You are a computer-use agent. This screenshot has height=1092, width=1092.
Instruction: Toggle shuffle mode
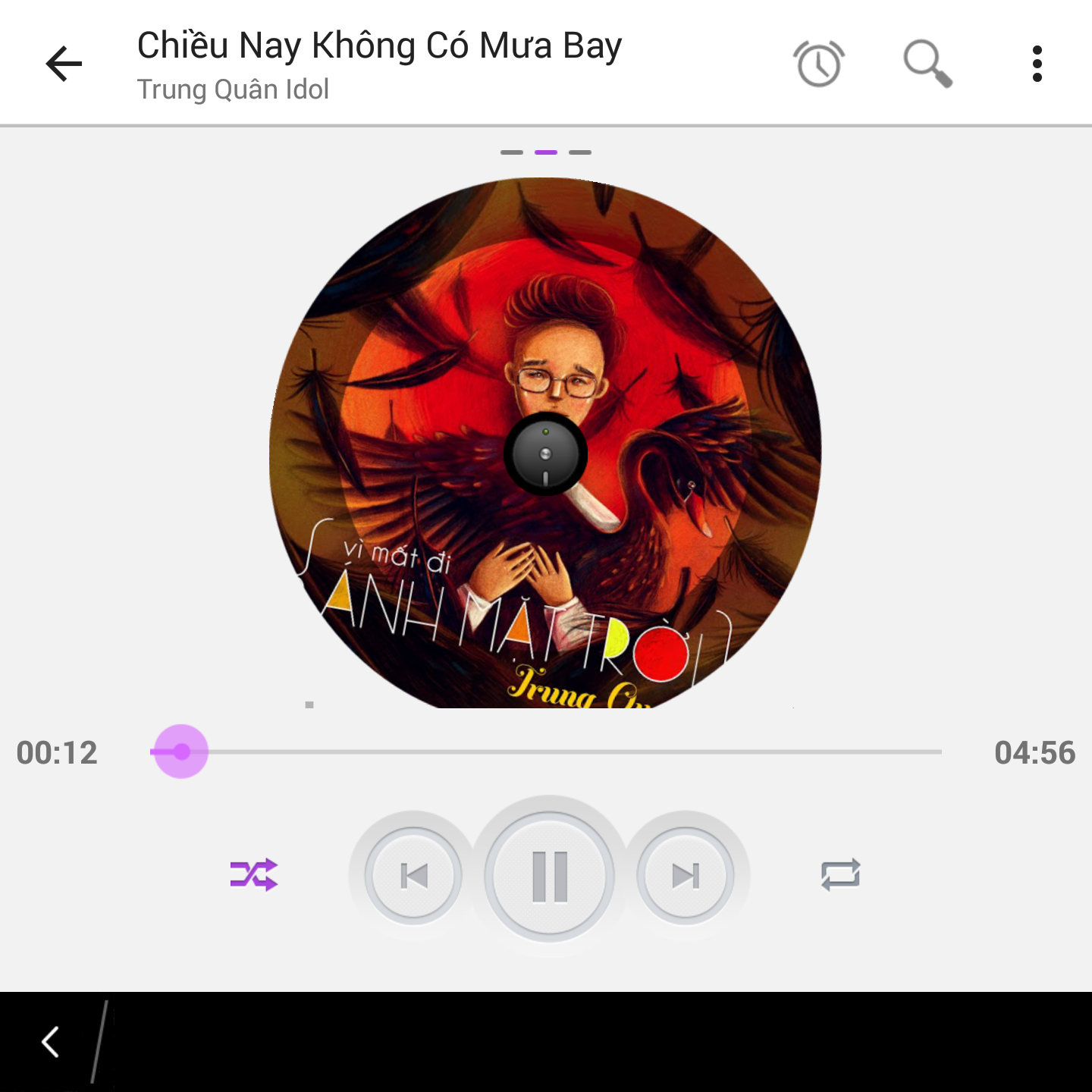point(254,875)
